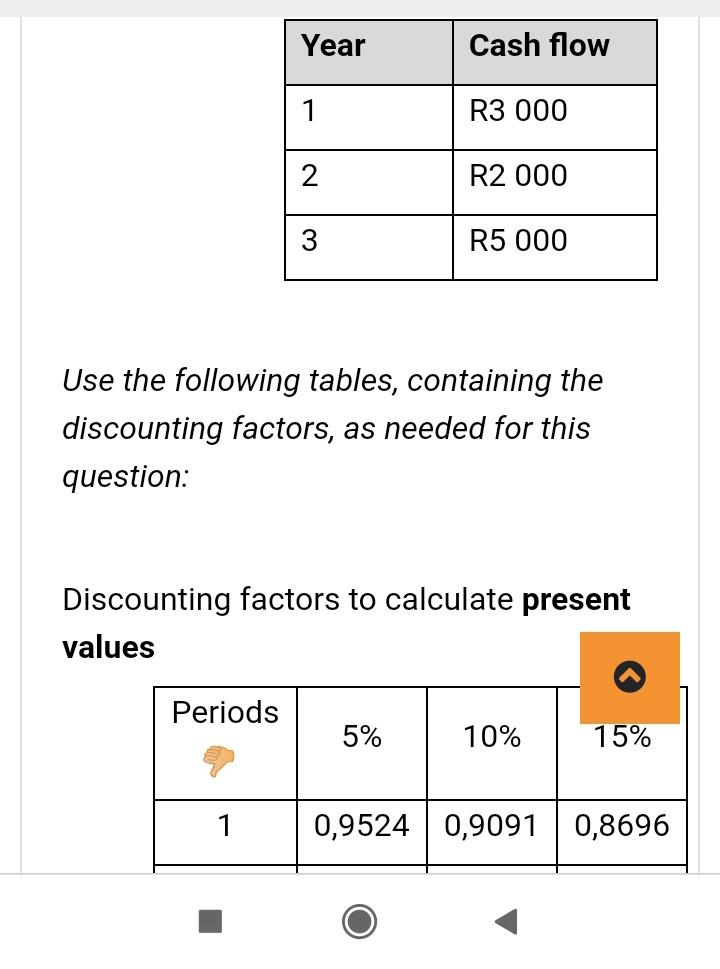Select the 10% column header

pos(491,737)
